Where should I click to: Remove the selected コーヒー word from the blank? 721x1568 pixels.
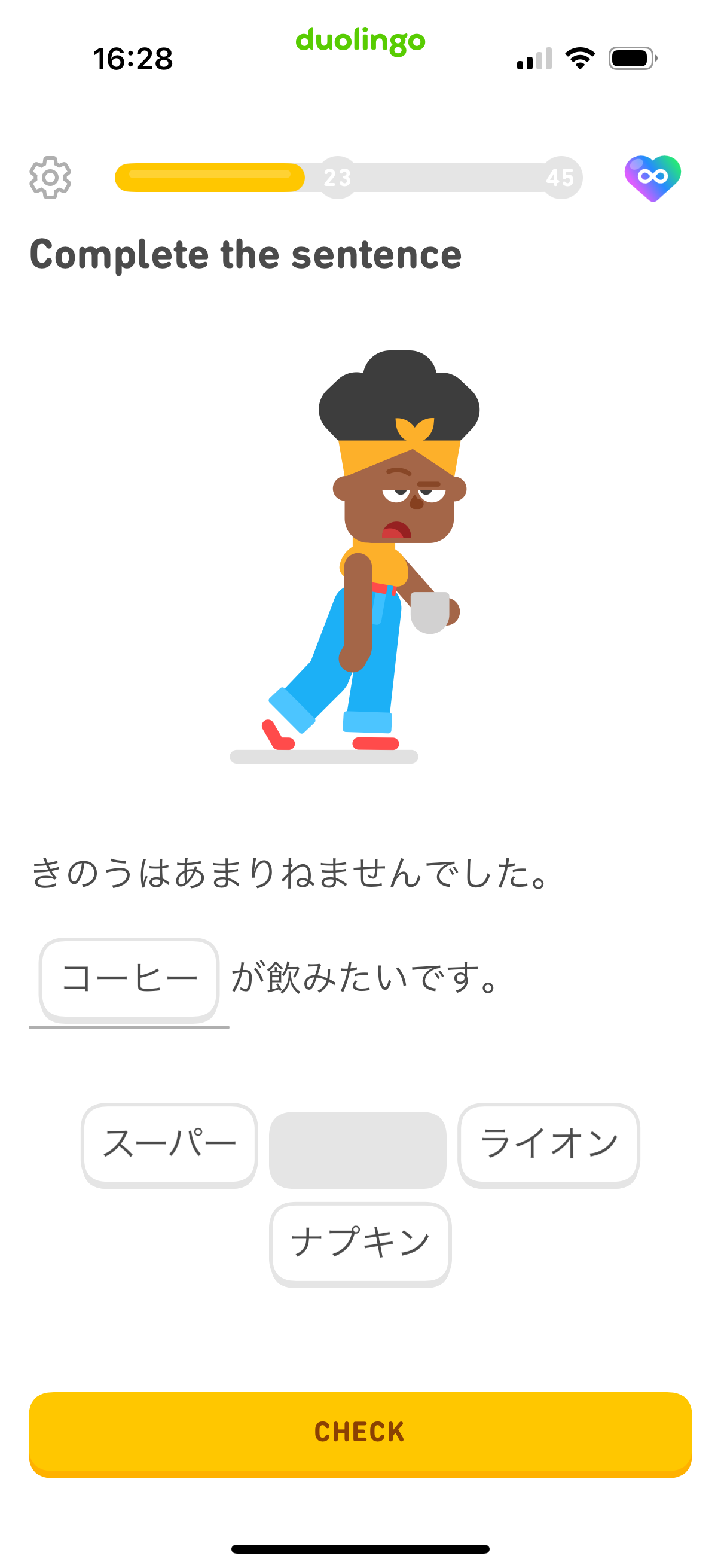[x=129, y=980]
